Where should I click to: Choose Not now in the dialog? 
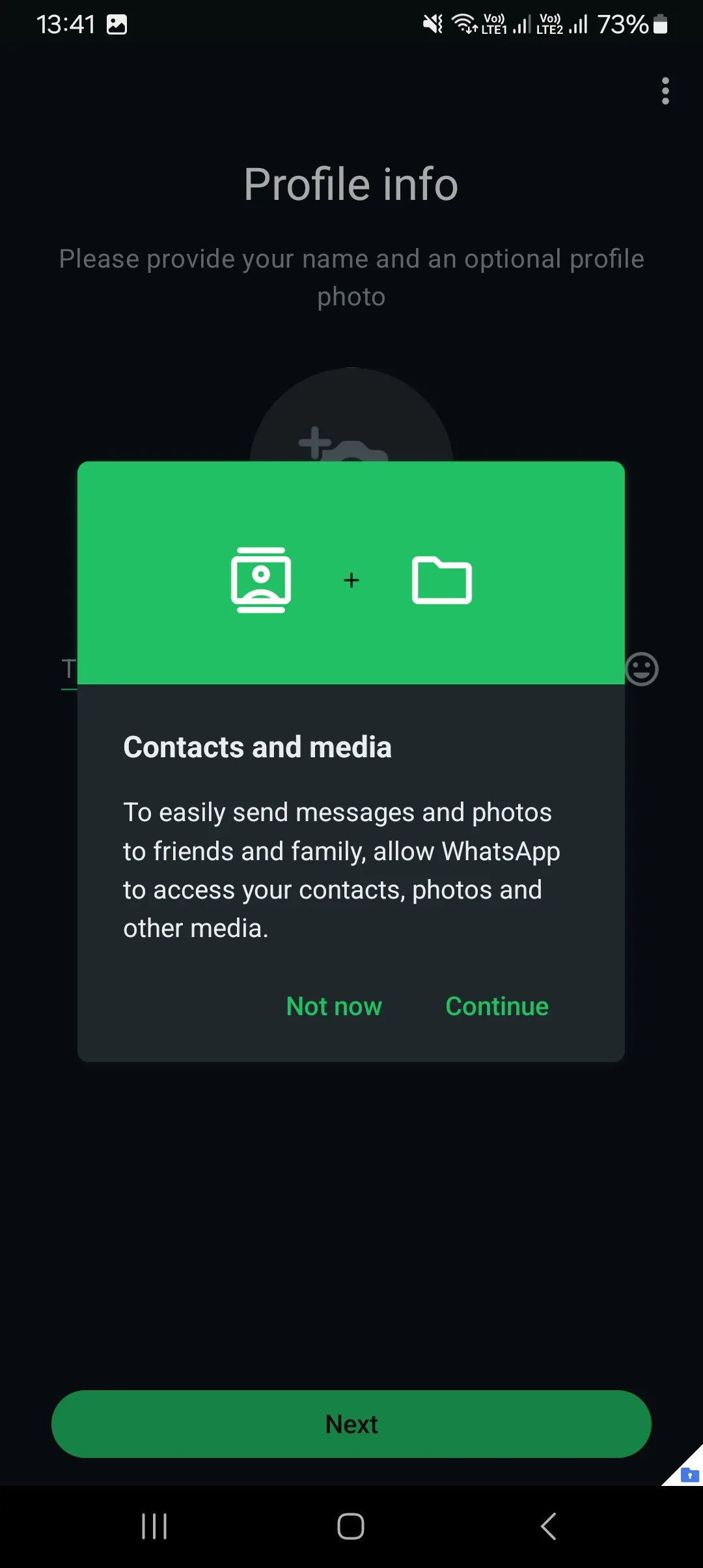coord(334,1006)
